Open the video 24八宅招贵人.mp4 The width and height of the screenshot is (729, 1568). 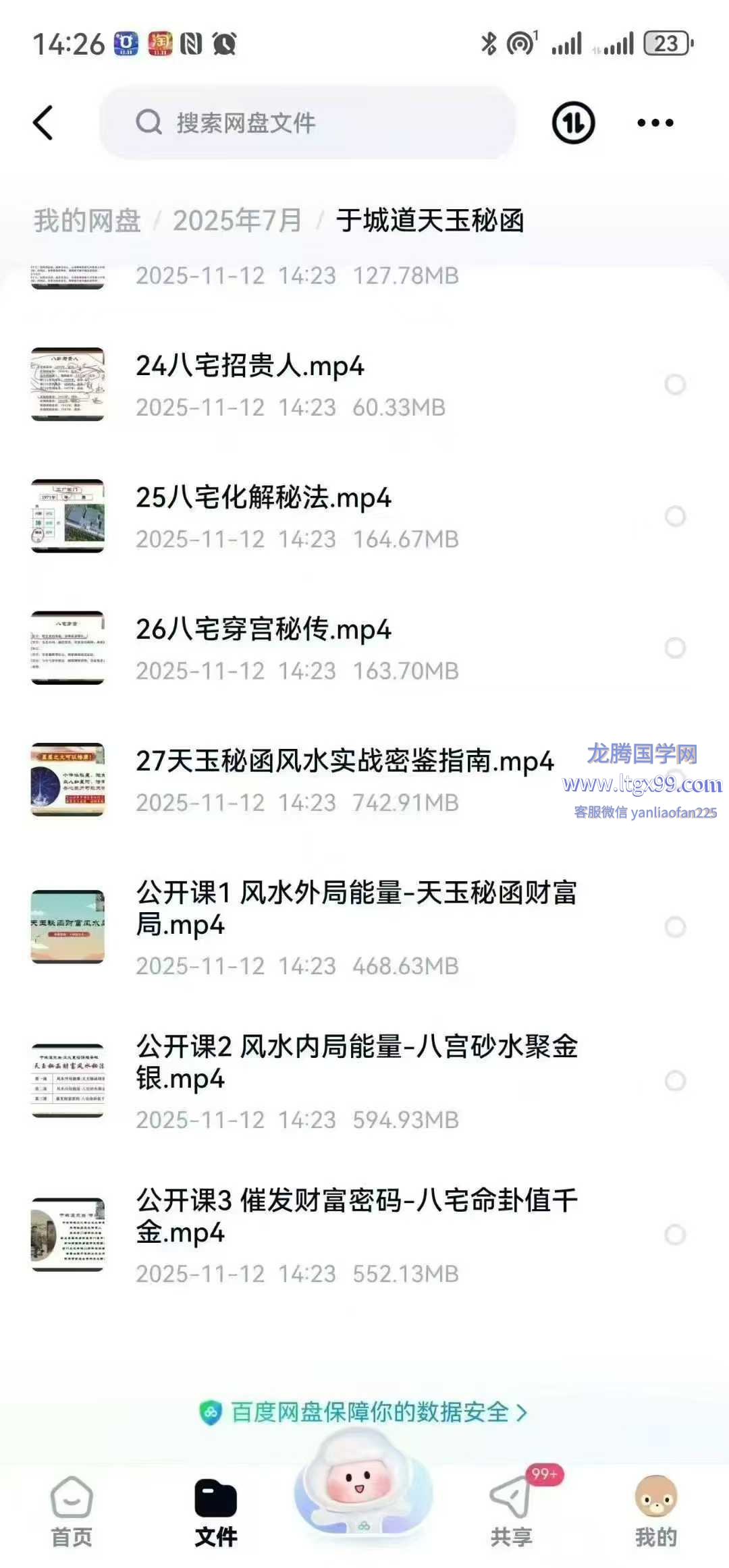click(250, 366)
